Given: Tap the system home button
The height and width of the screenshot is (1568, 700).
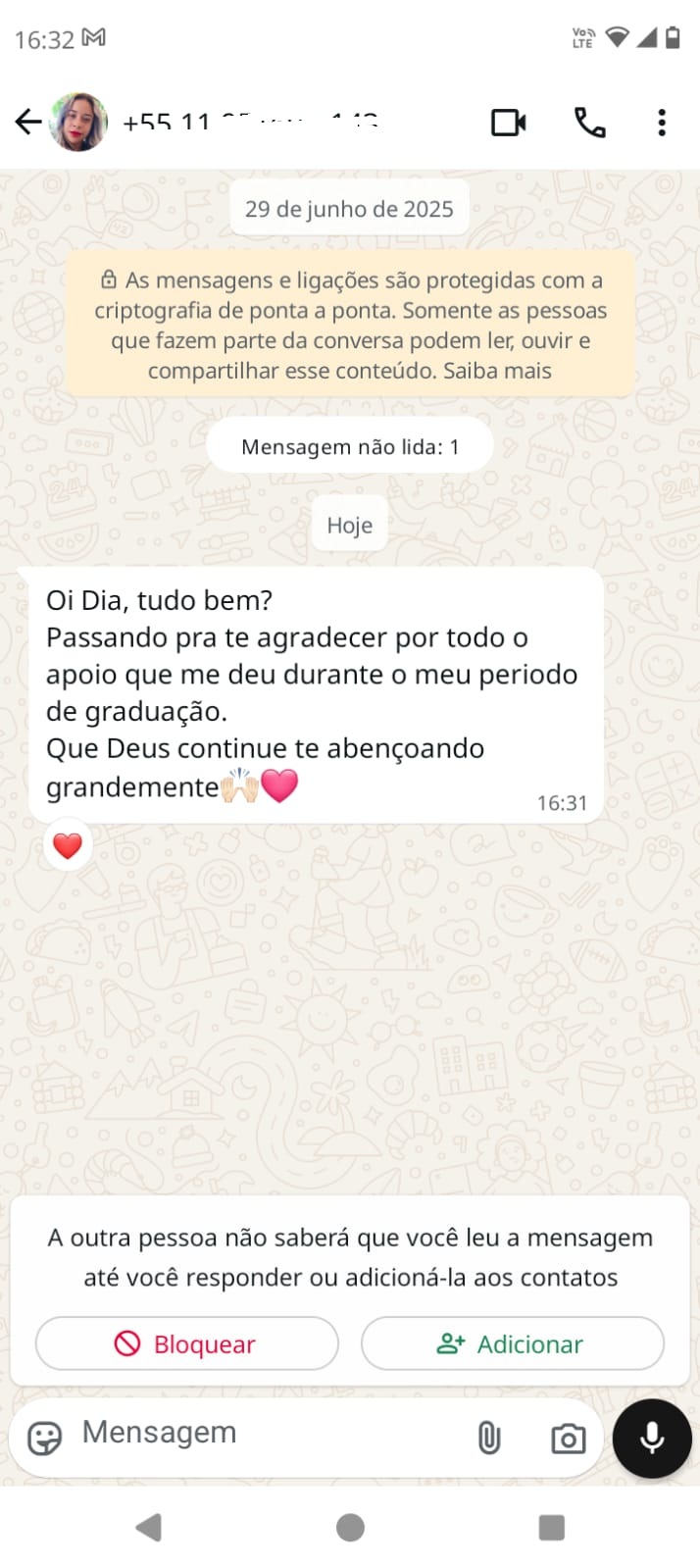Looking at the screenshot, I should [x=350, y=1527].
